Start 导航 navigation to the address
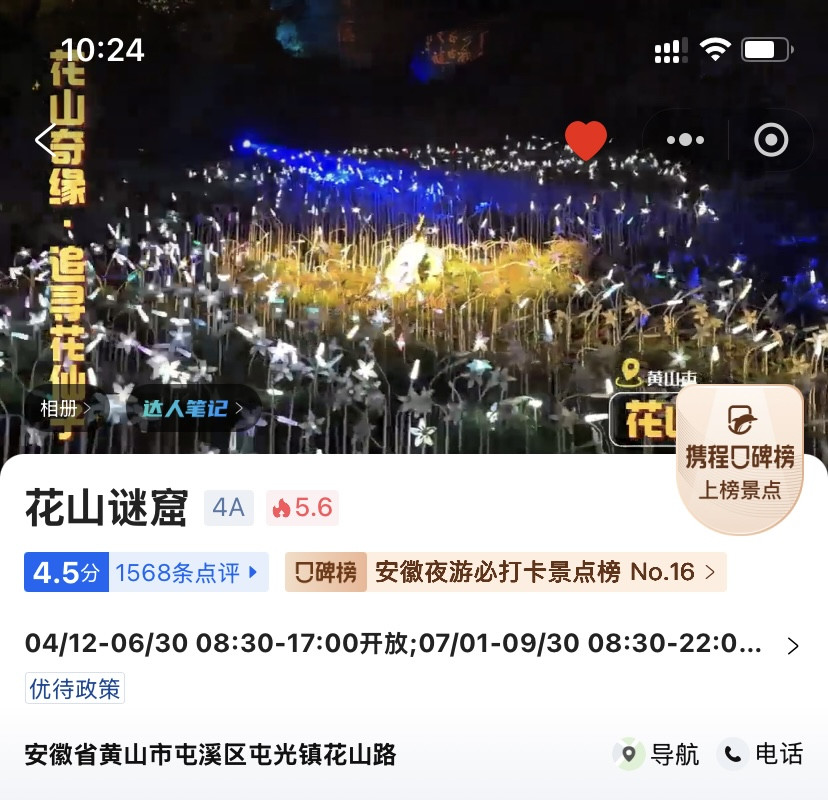828x800 pixels. pyautogui.click(x=658, y=754)
